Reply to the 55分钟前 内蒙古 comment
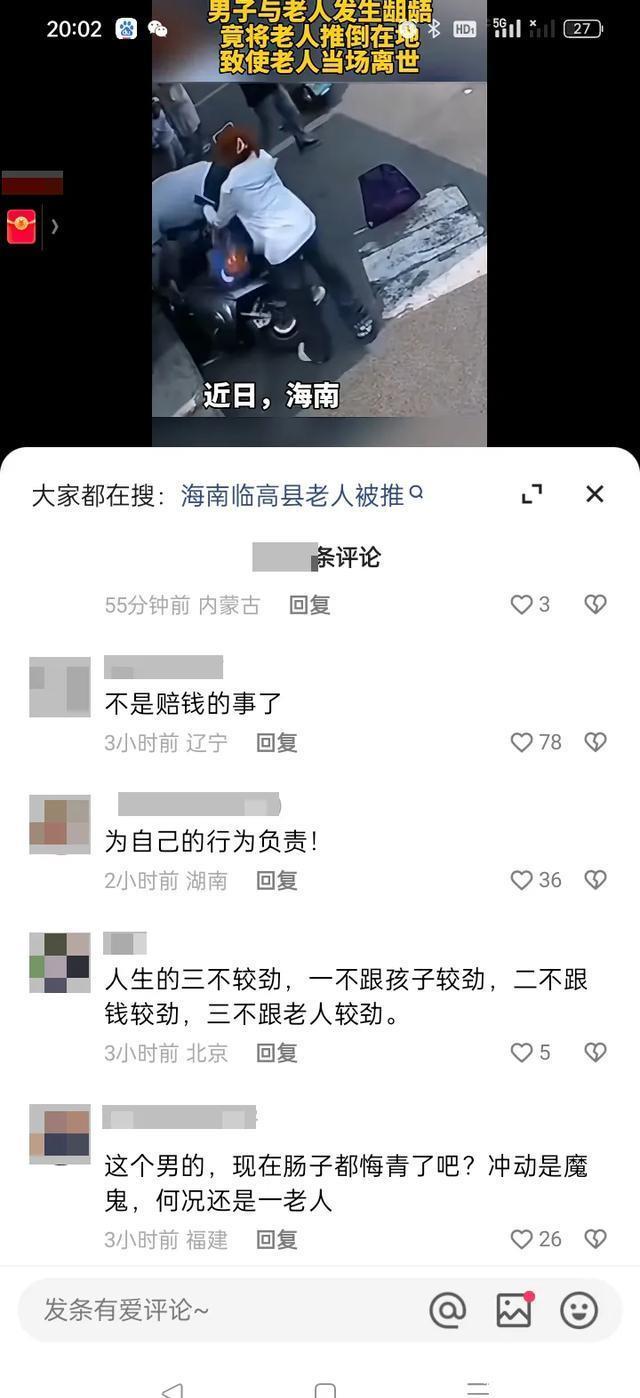 (309, 605)
